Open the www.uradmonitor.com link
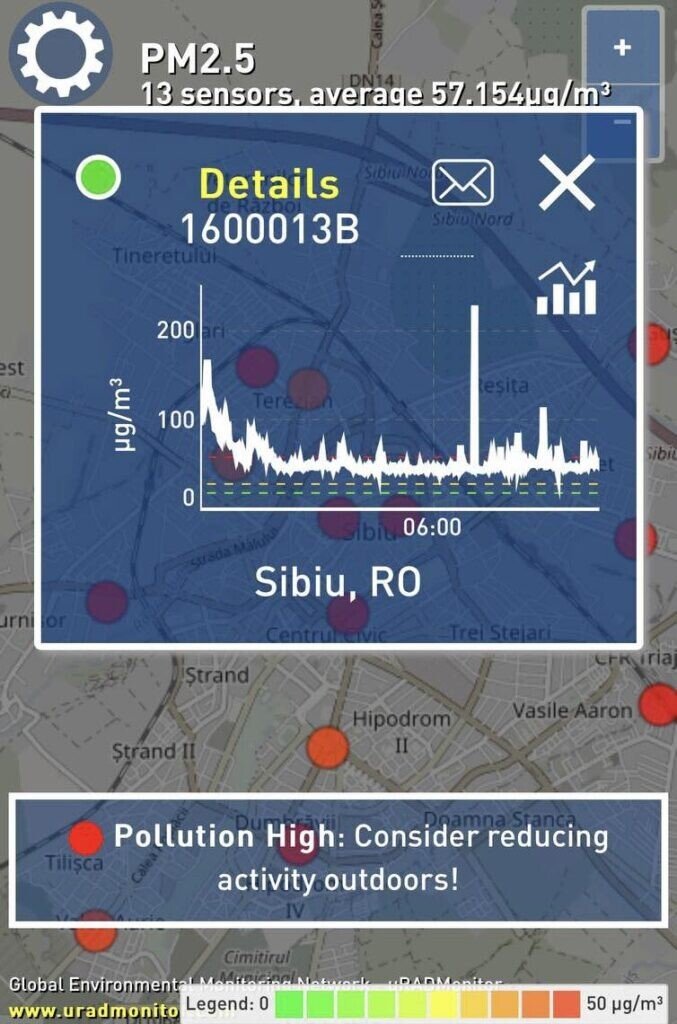 [x=90, y=1011]
